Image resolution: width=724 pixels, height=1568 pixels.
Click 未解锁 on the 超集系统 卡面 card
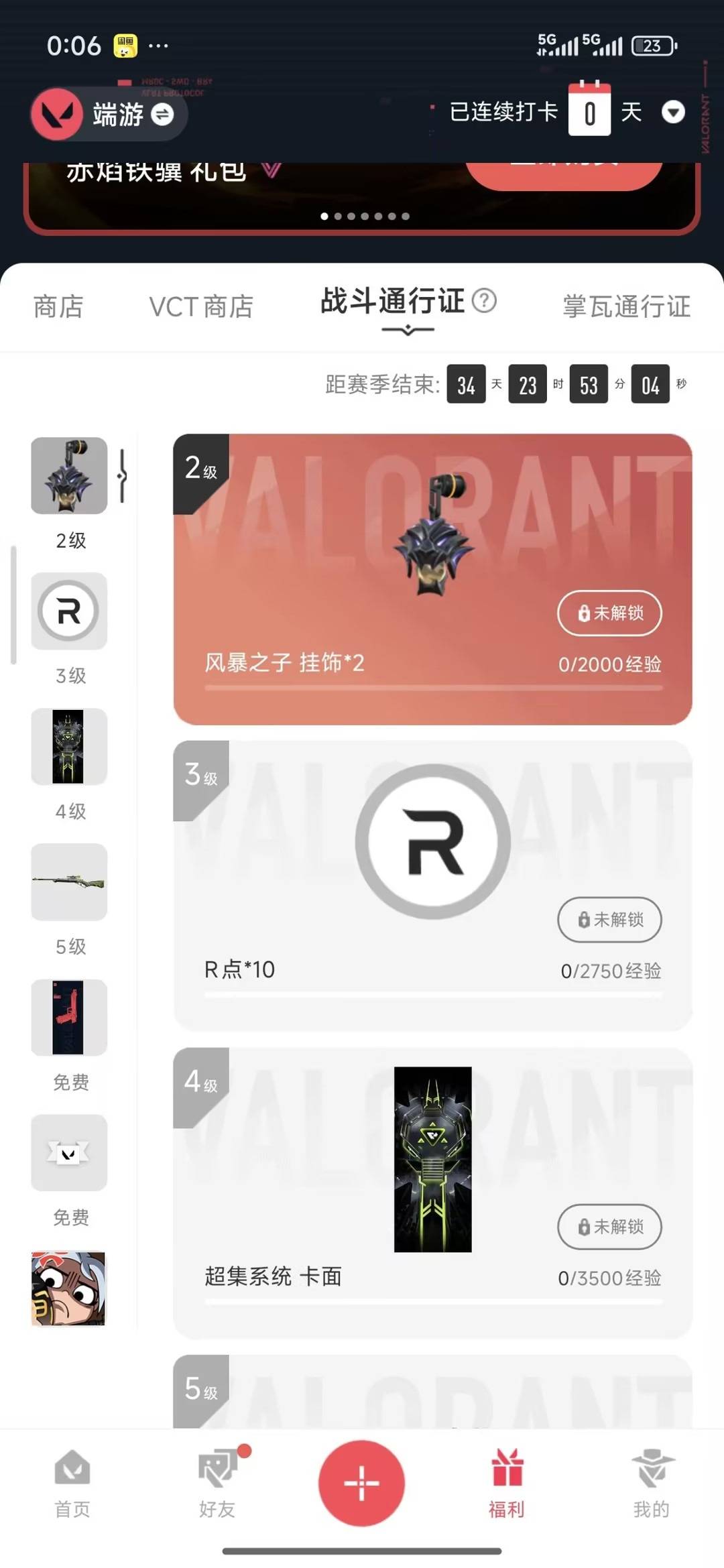point(609,1227)
